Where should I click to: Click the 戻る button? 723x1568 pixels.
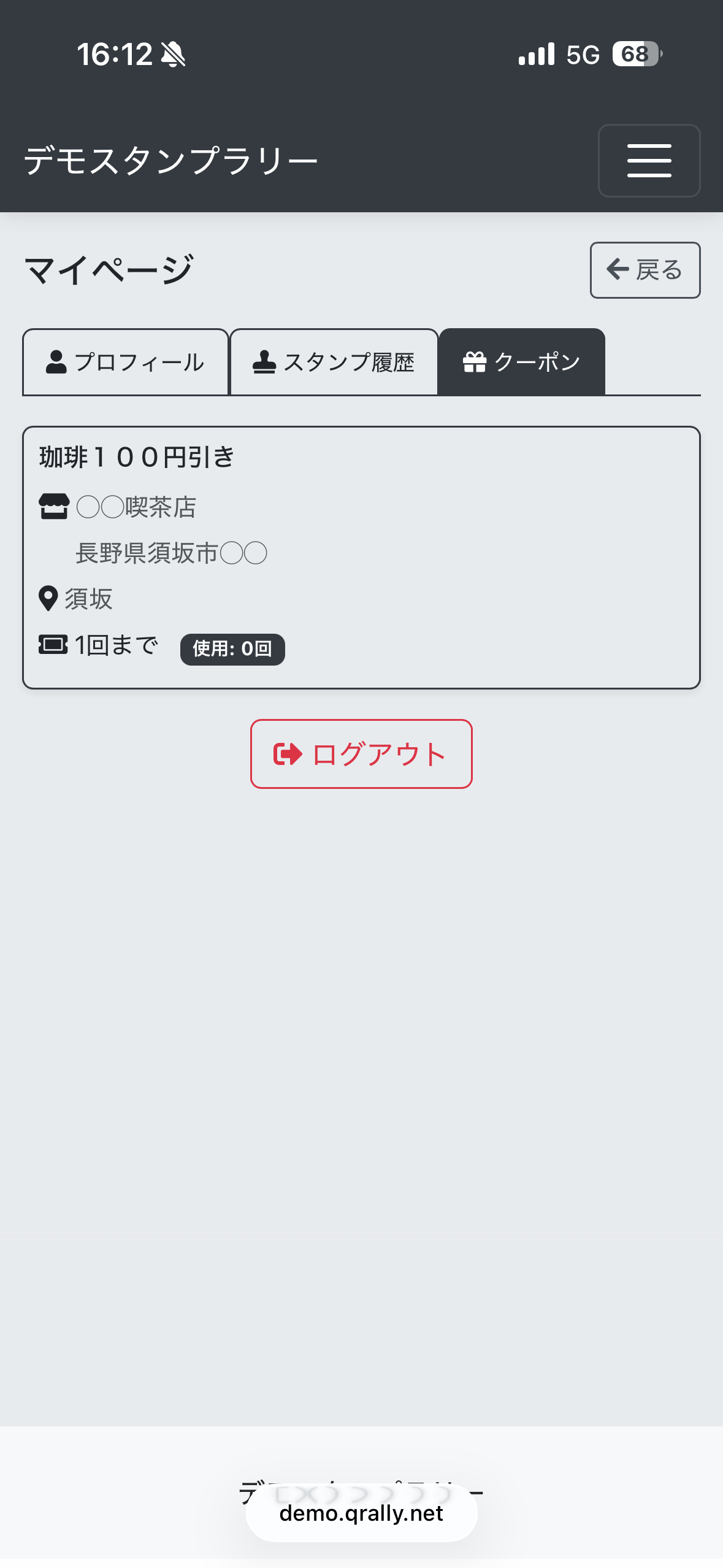click(645, 271)
